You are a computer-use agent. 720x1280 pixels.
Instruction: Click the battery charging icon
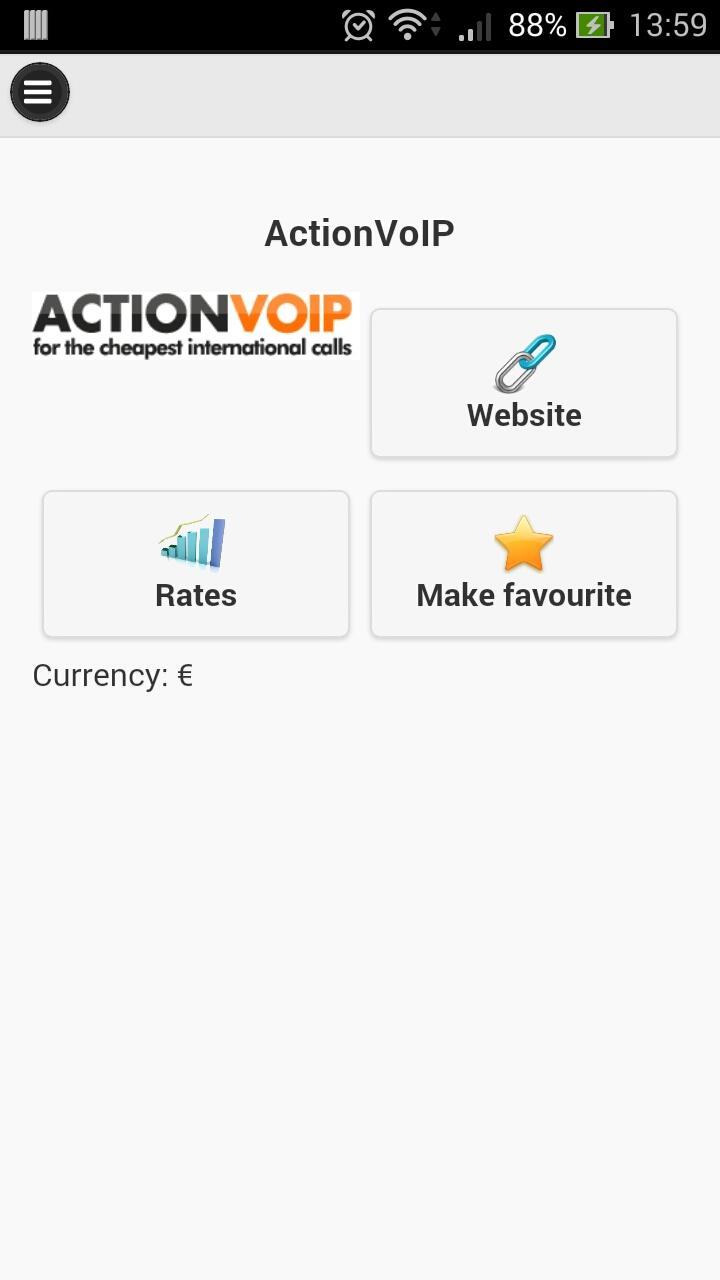pos(592,24)
